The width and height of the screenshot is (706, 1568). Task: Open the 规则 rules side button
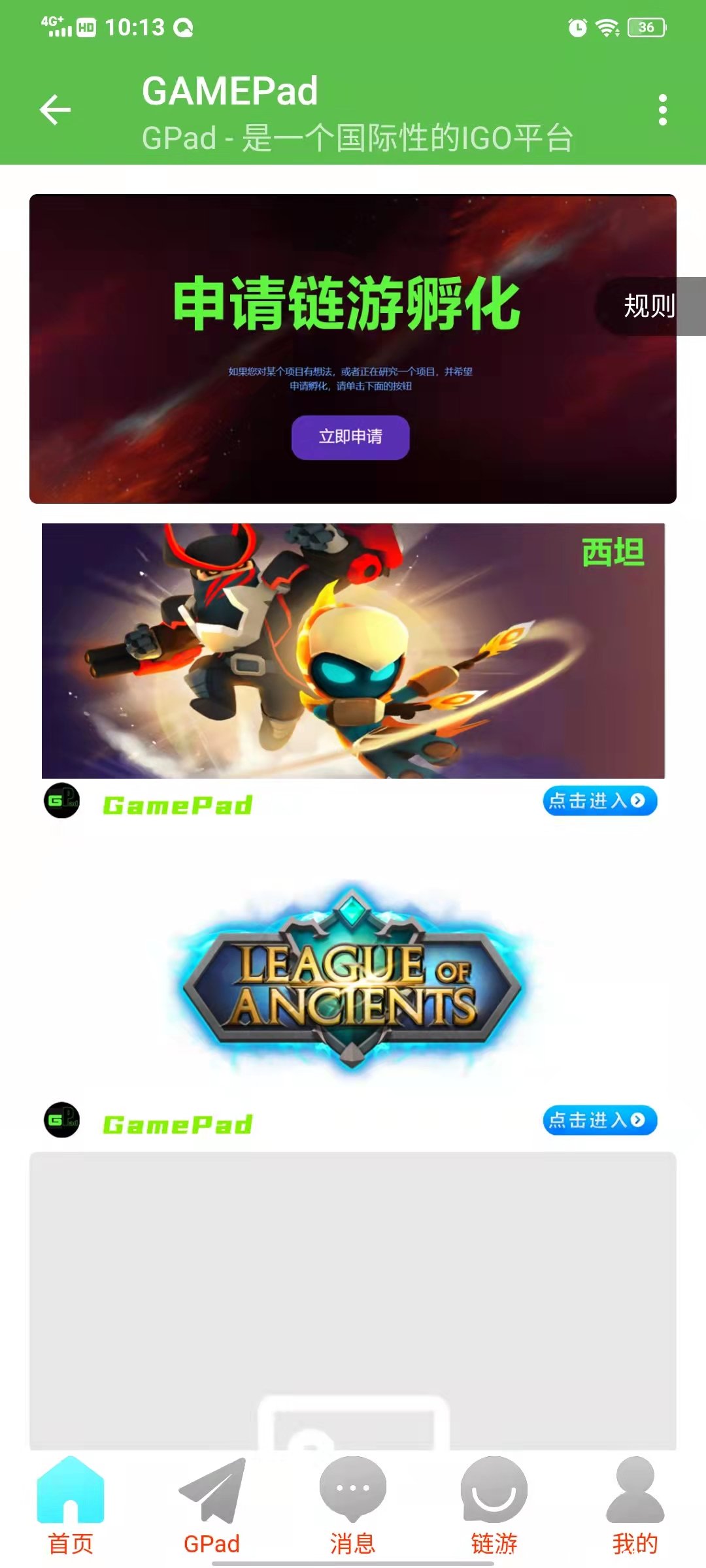(648, 306)
